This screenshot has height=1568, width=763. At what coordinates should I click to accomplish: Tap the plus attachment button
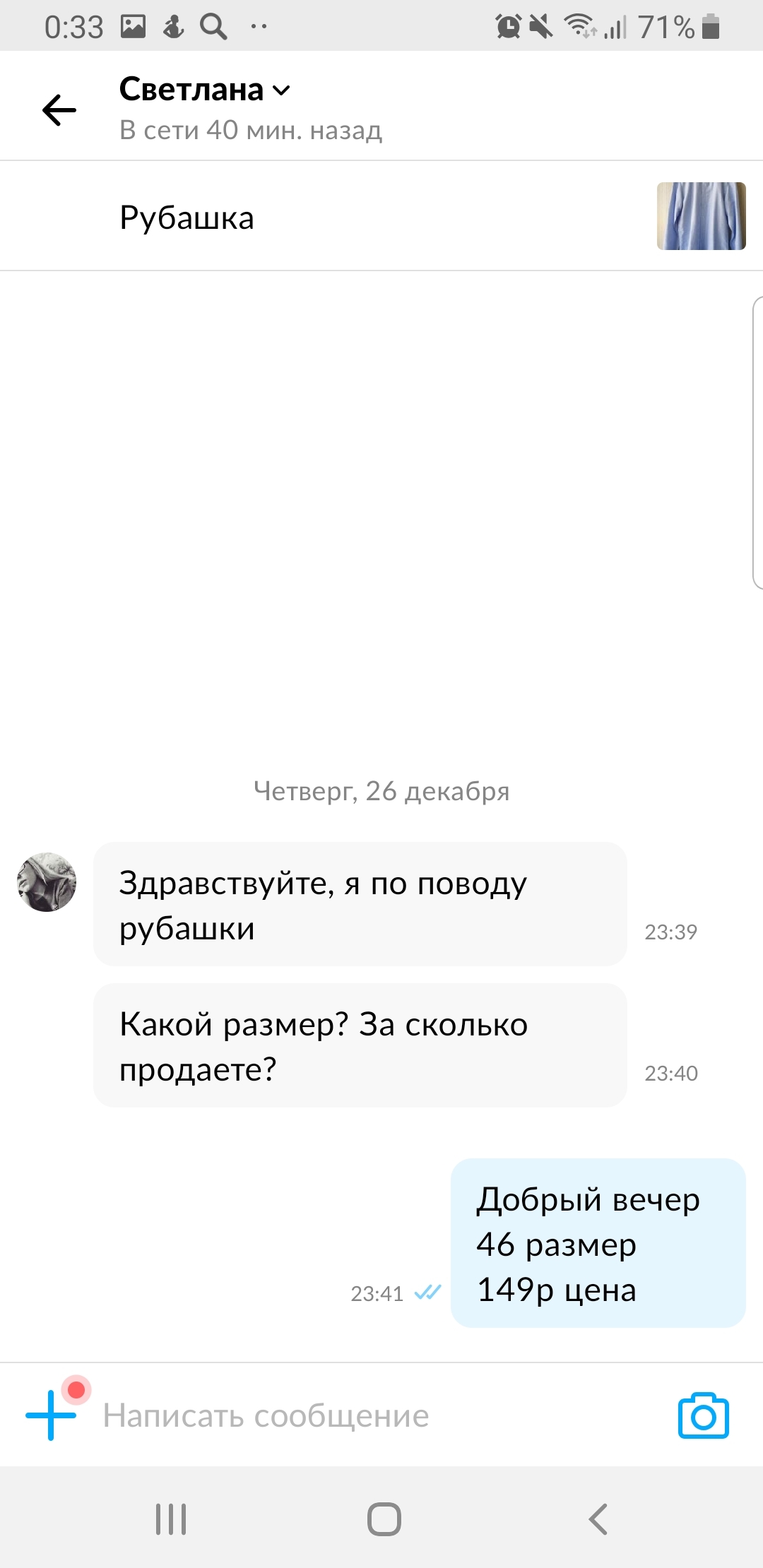[51, 1415]
